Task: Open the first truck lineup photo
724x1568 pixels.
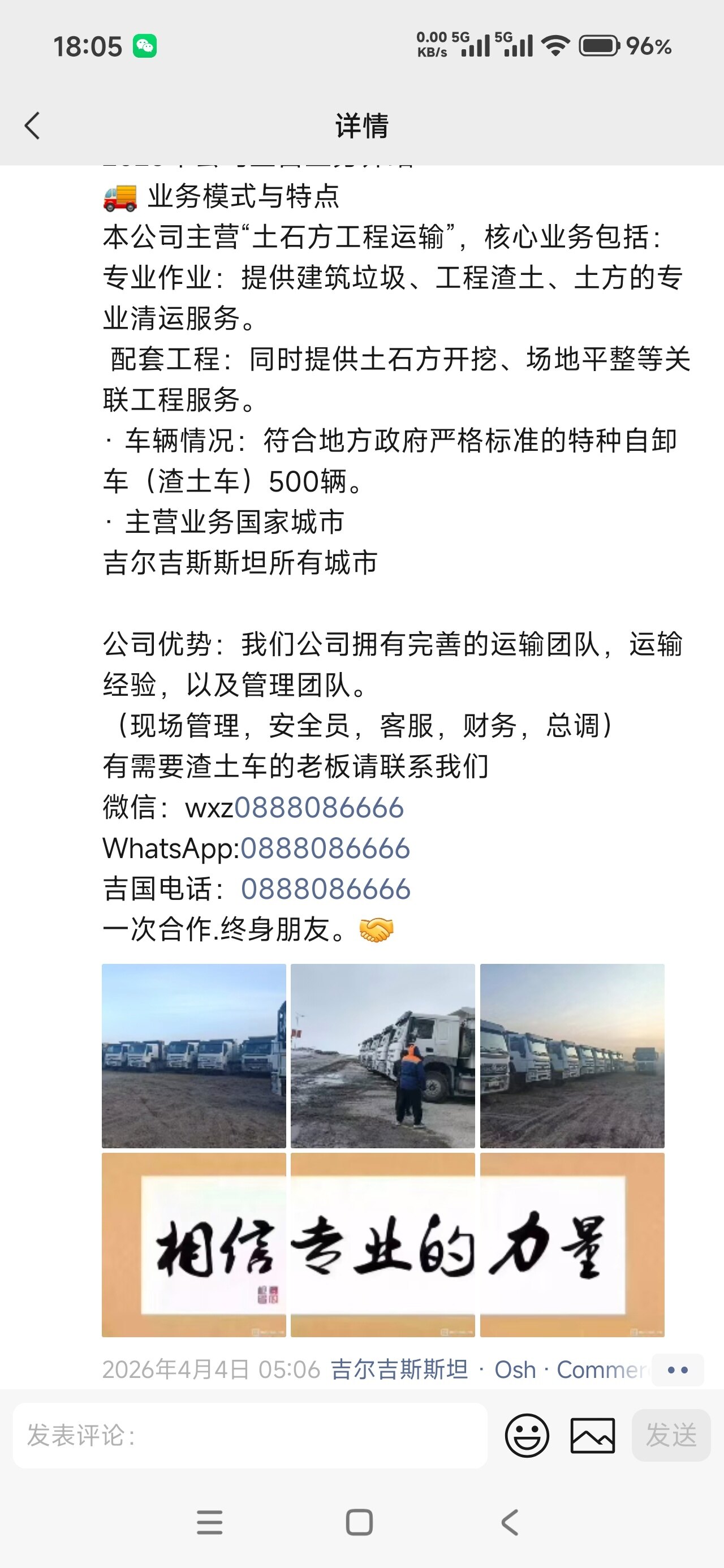Action: (193, 1056)
